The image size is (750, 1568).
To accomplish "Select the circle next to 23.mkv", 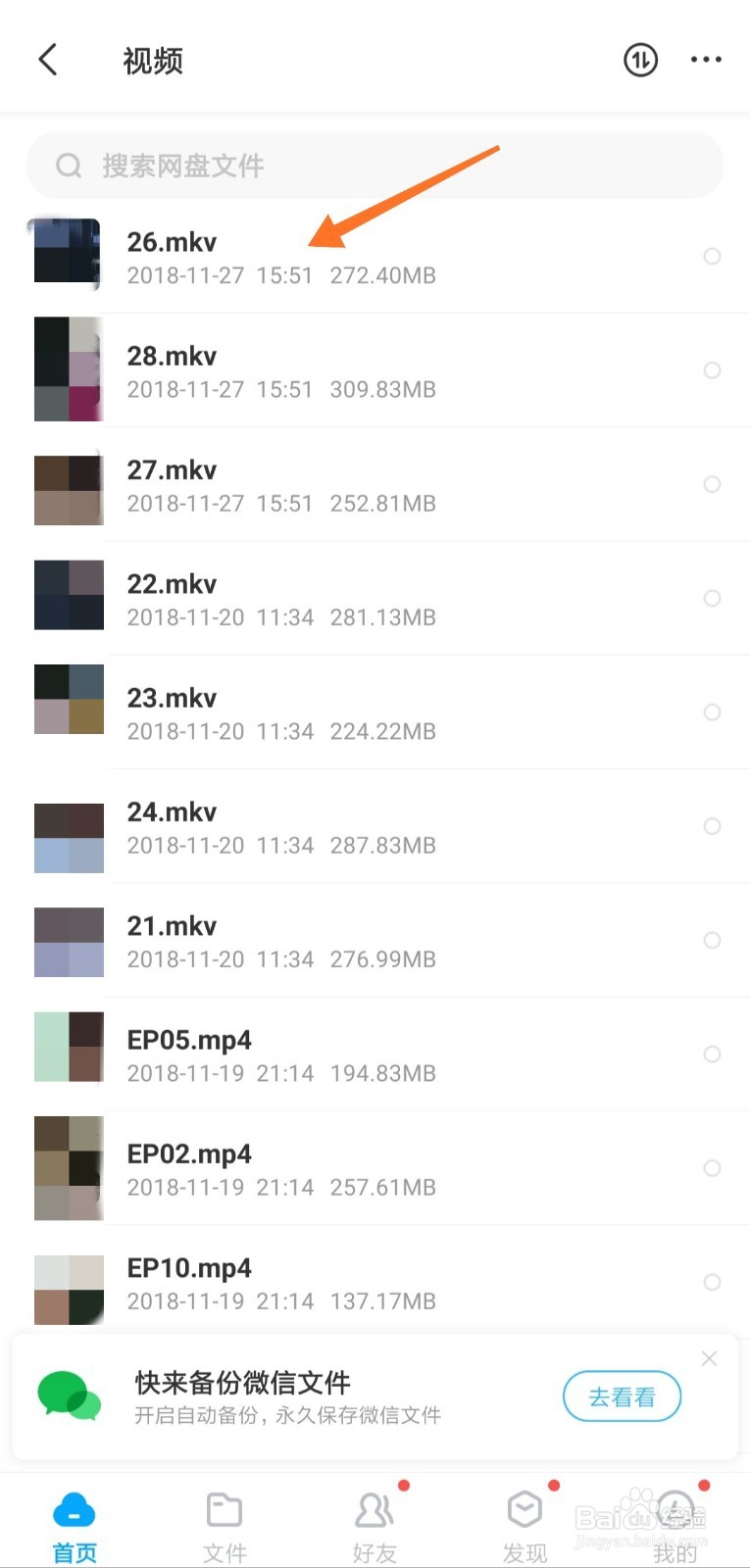I will point(712,712).
